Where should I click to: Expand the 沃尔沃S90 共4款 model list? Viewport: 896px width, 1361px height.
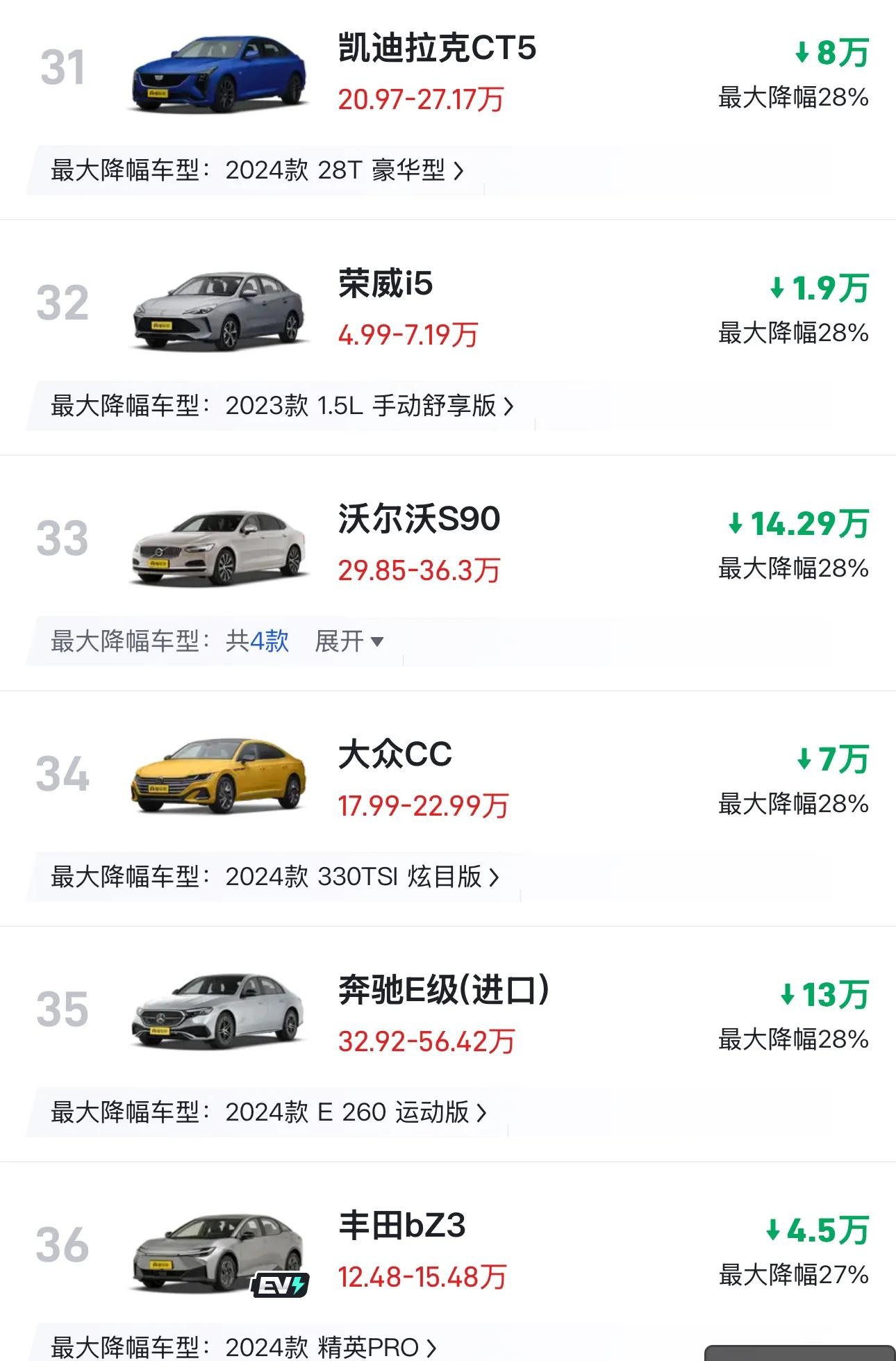tap(349, 641)
